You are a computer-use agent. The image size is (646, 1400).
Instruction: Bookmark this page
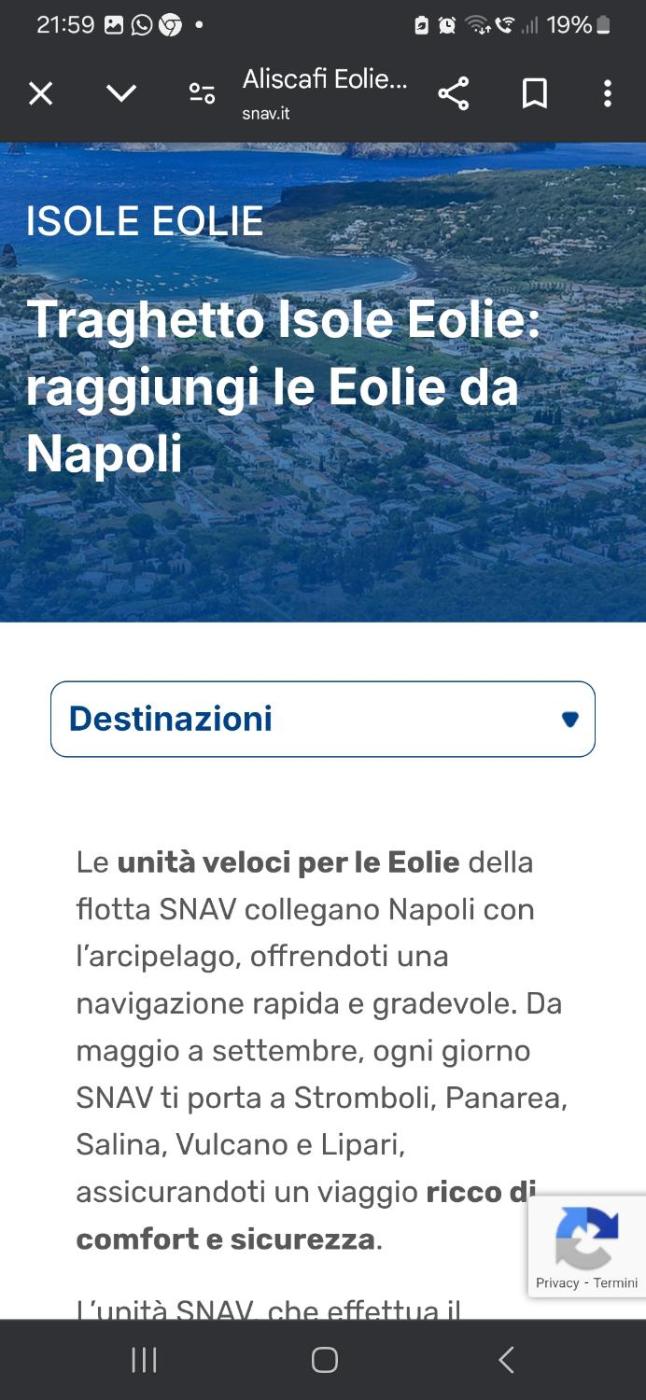click(x=535, y=94)
